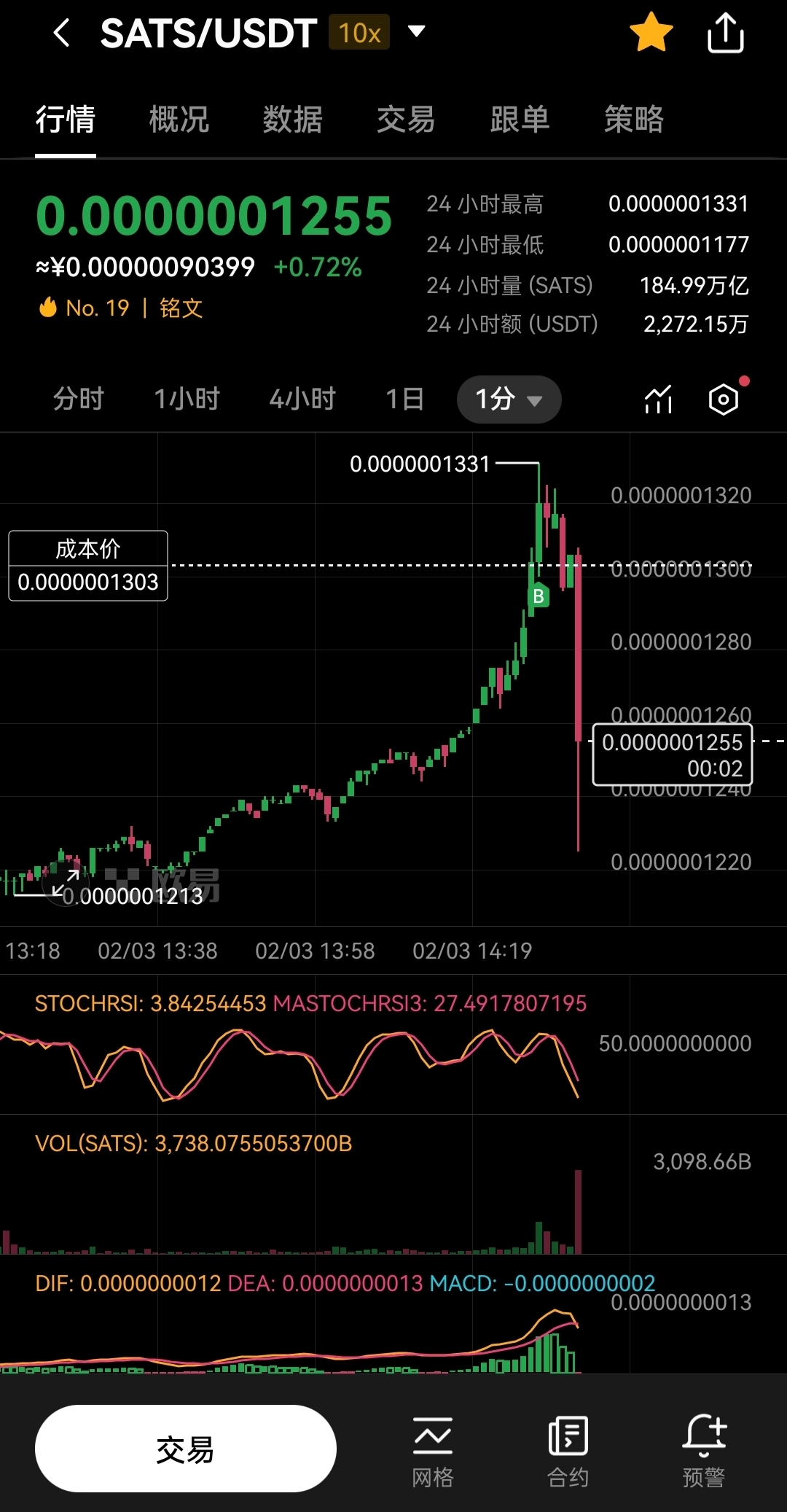Tap the share icon in the top bar

click(x=726, y=32)
